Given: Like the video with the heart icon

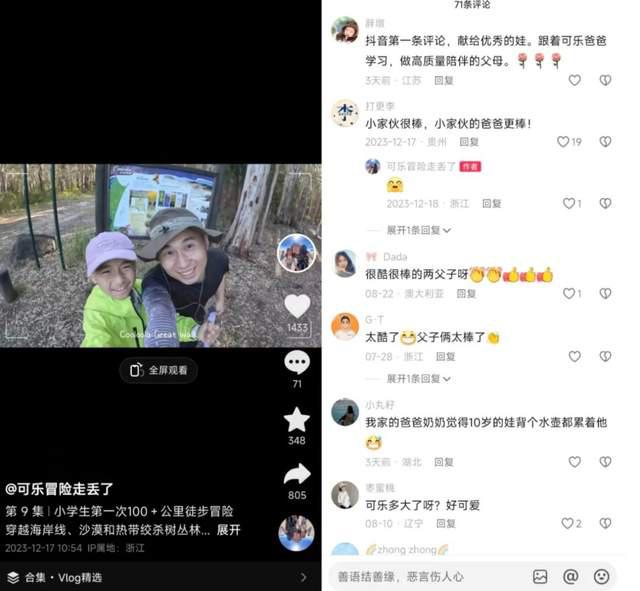Looking at the screenshot, I should pyautogui.click(x=297, y=306).
